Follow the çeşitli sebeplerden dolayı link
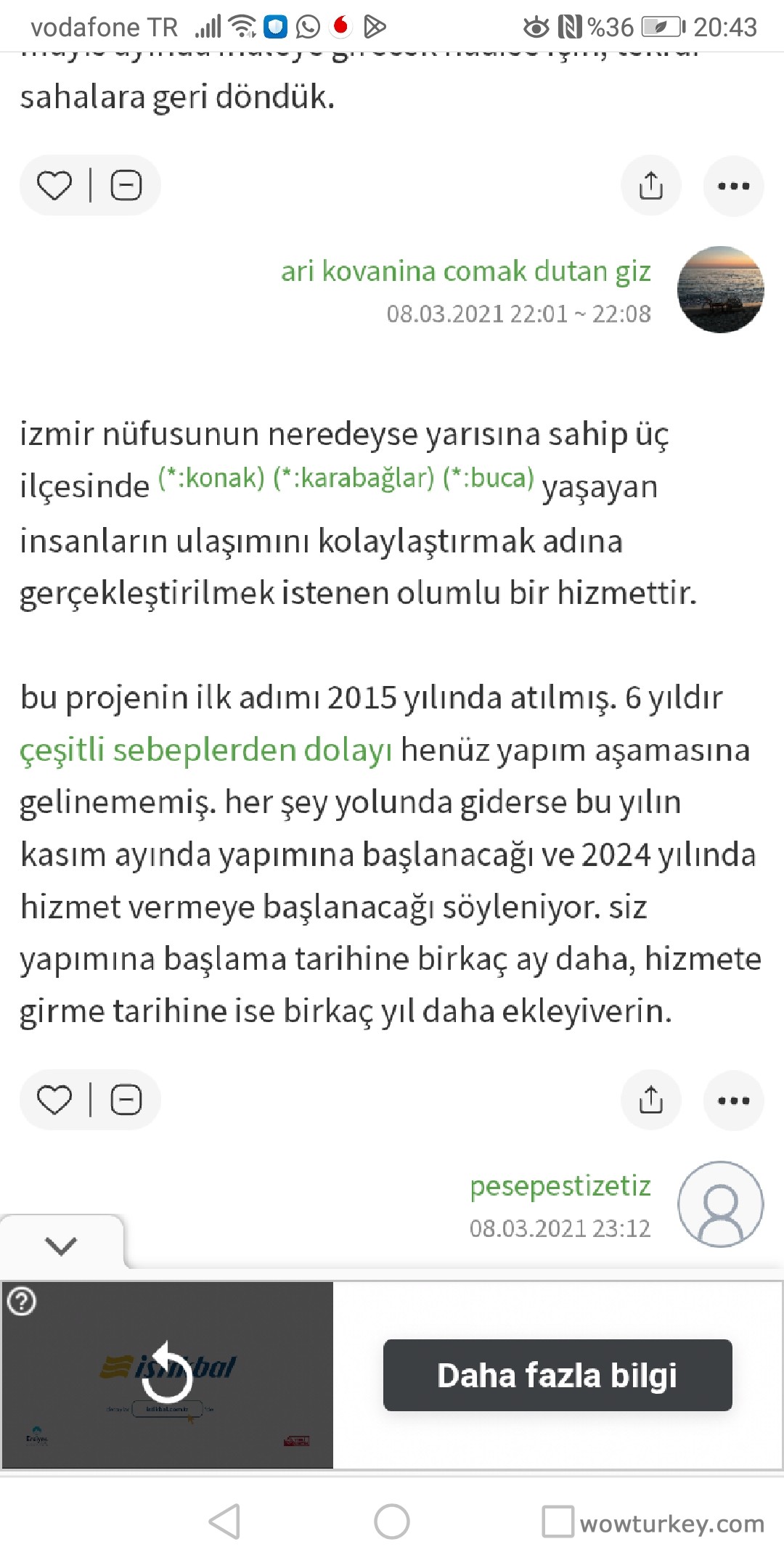Screen dimensions: 784x1568 (204, 751)
